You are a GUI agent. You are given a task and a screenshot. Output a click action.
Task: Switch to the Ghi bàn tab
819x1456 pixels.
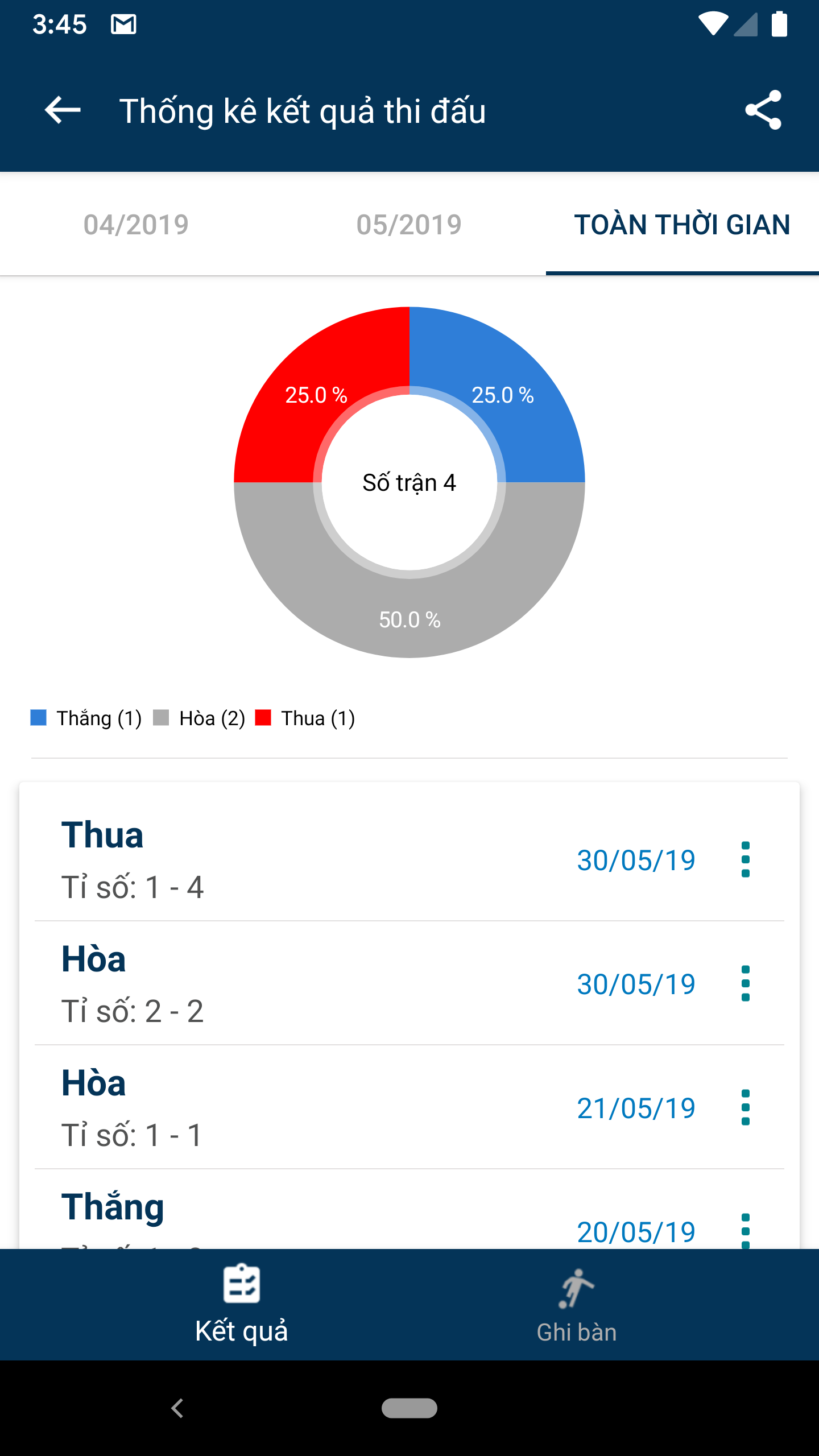tap(577, 1305)
